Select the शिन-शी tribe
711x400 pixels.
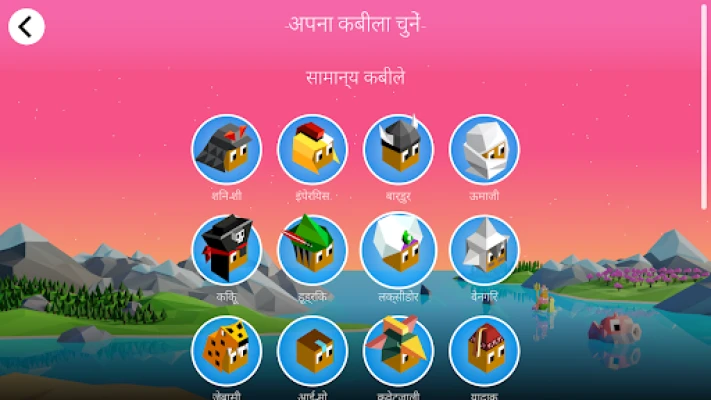click(x=226, y=149)
